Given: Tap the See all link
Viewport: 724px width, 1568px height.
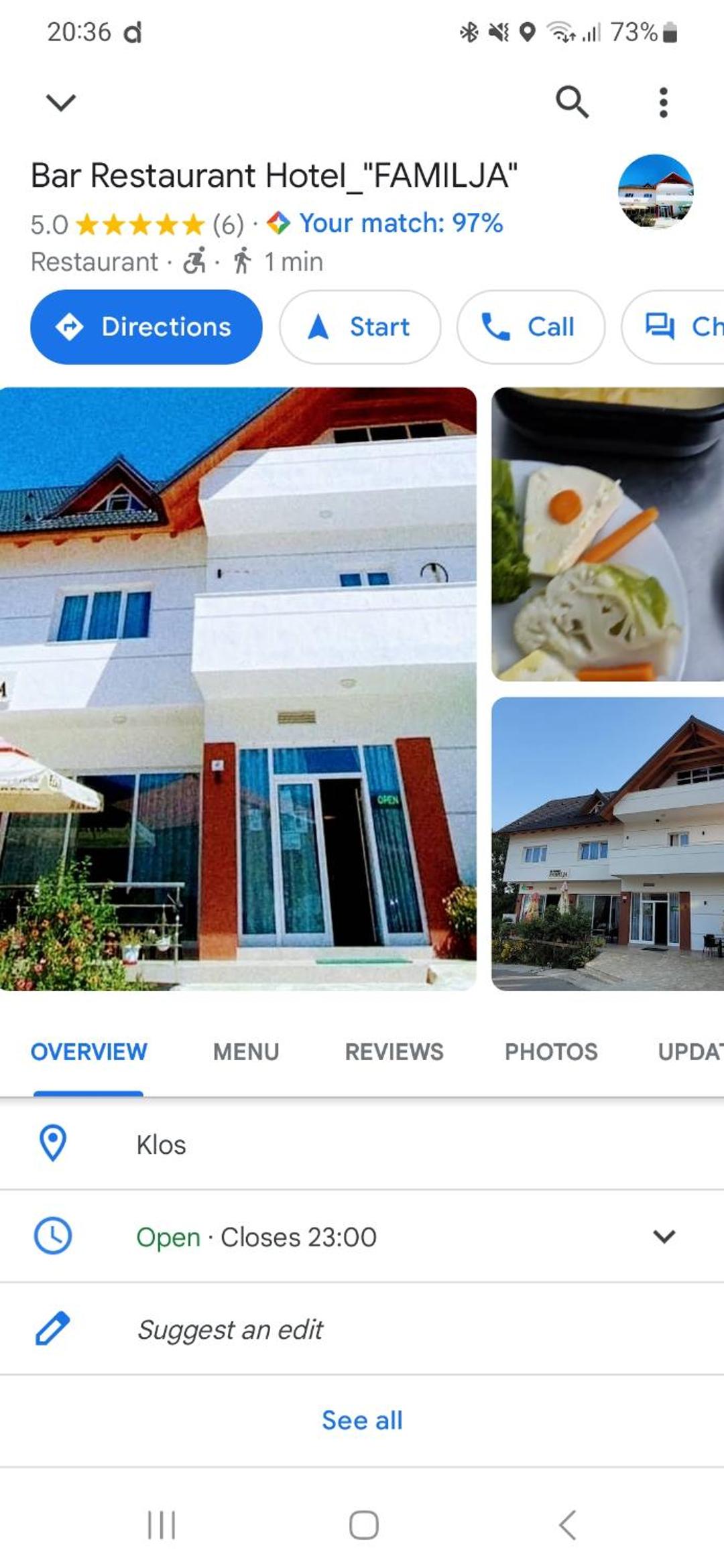Looking at the screenshot, I should coord(362,1420).
